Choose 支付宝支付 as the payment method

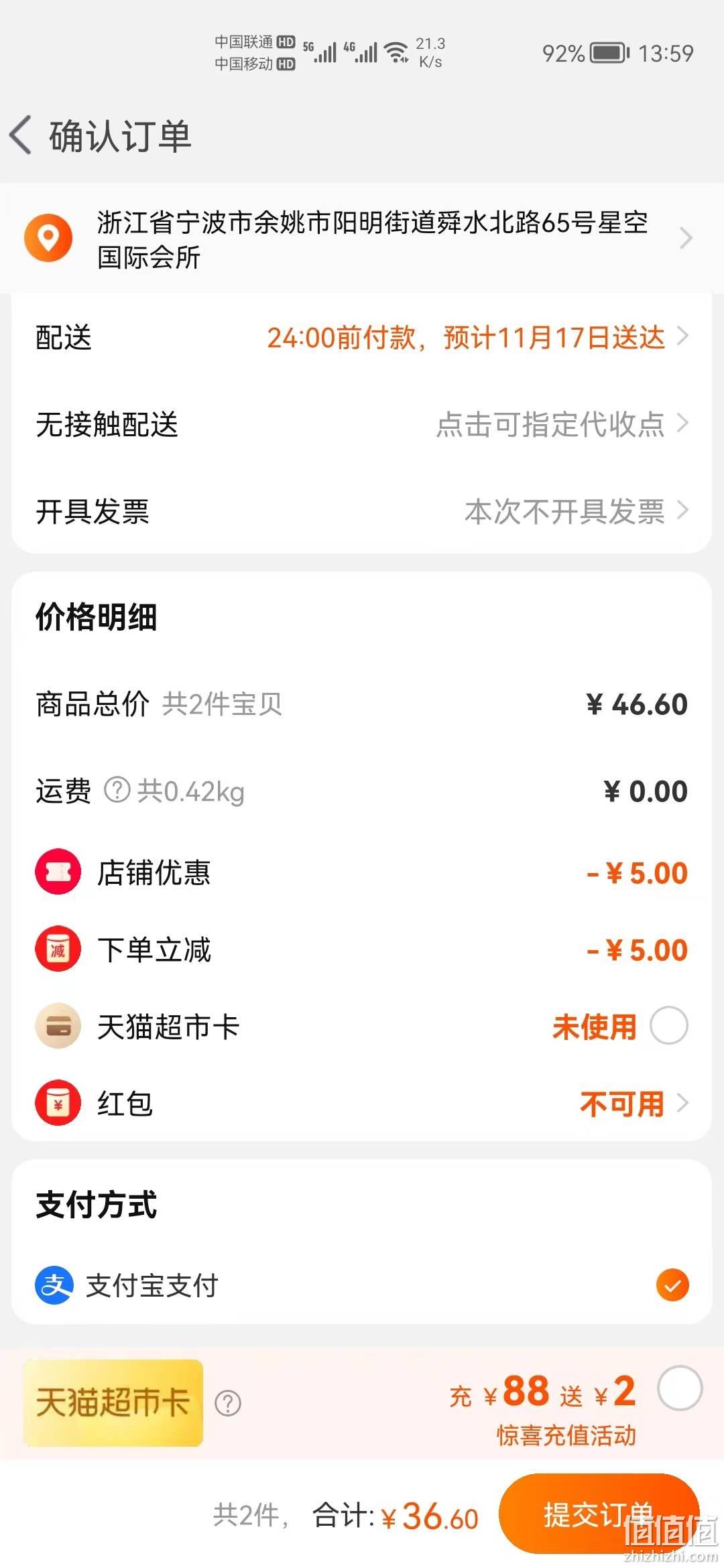pyautogui.click(x=362, y=1285)
